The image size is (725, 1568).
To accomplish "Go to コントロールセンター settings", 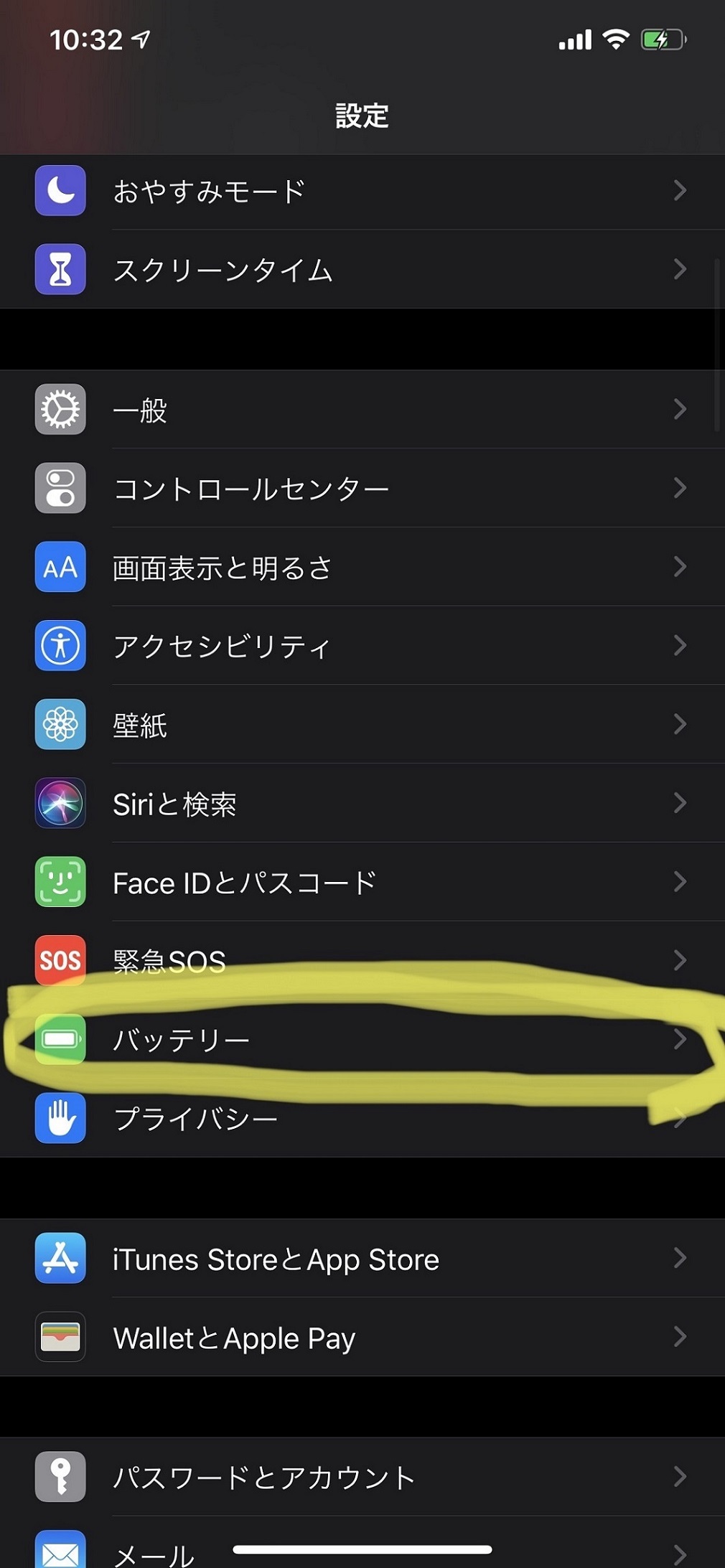I will coord(362,489).
